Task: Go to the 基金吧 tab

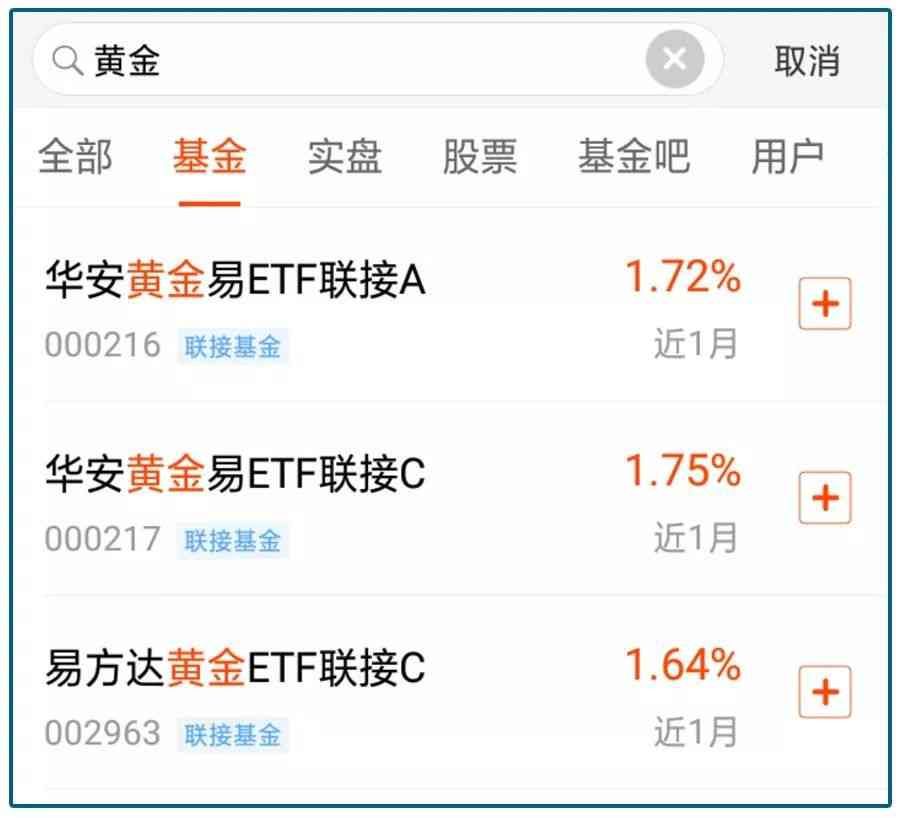Action: [633, 157]
